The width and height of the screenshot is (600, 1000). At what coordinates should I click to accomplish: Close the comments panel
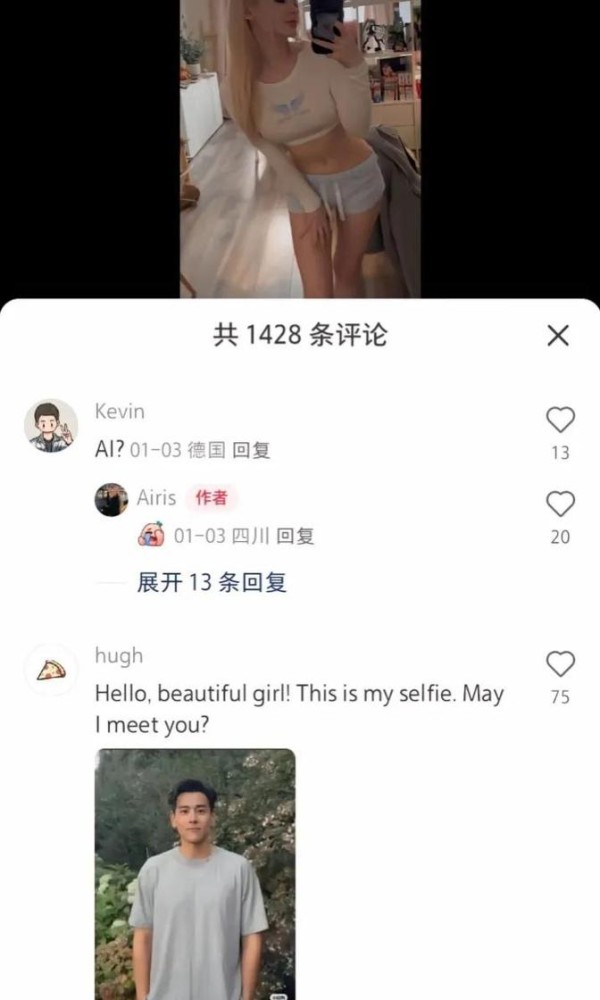(558, 336)
